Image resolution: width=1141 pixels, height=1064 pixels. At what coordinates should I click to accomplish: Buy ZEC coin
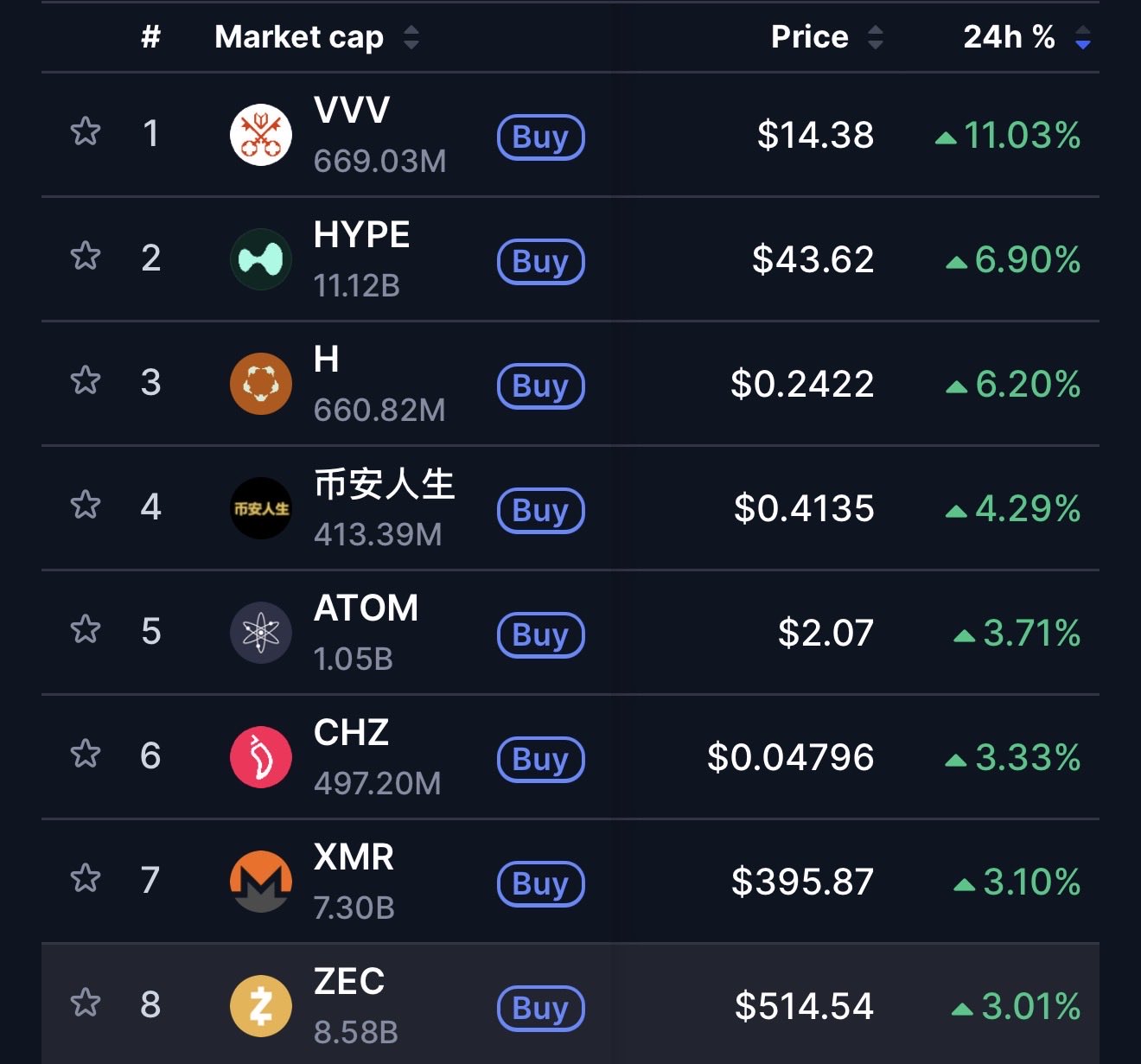541,1008
